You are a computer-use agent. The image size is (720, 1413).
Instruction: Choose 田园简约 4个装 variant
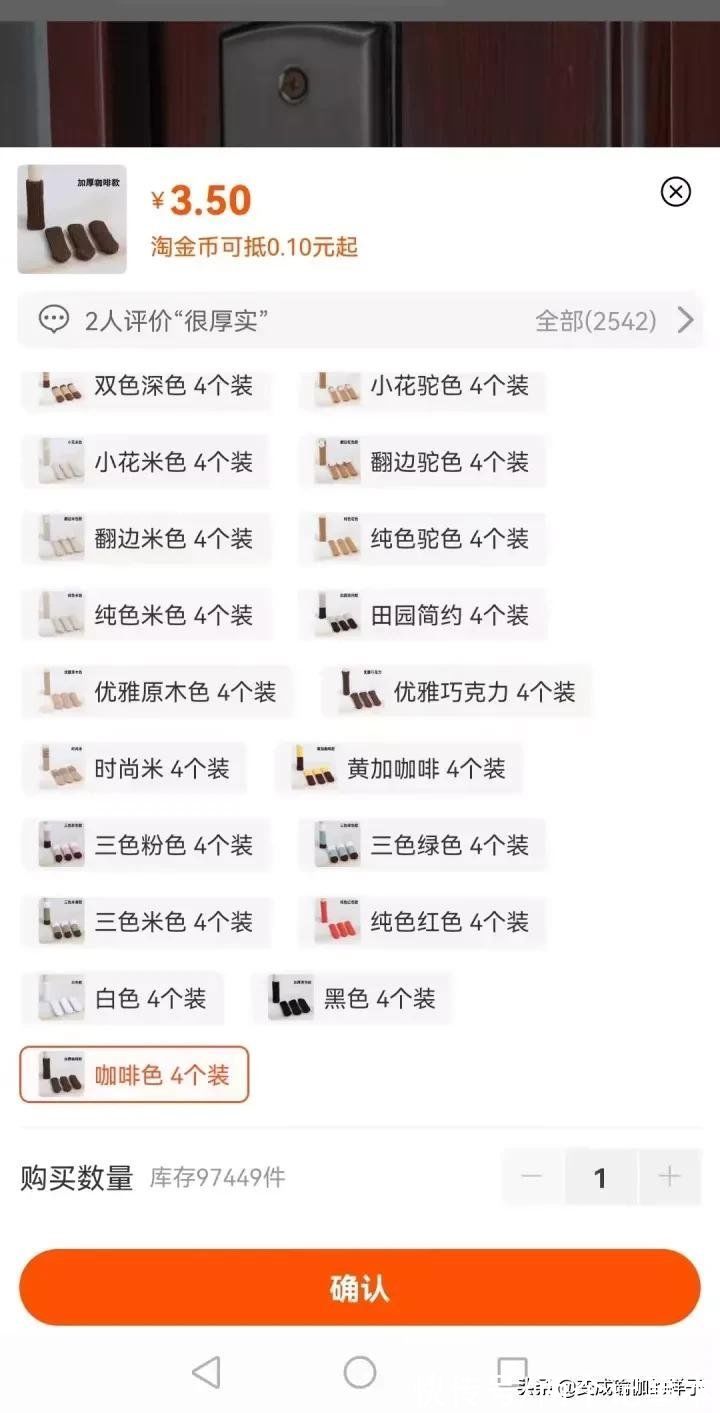(422, 615)
